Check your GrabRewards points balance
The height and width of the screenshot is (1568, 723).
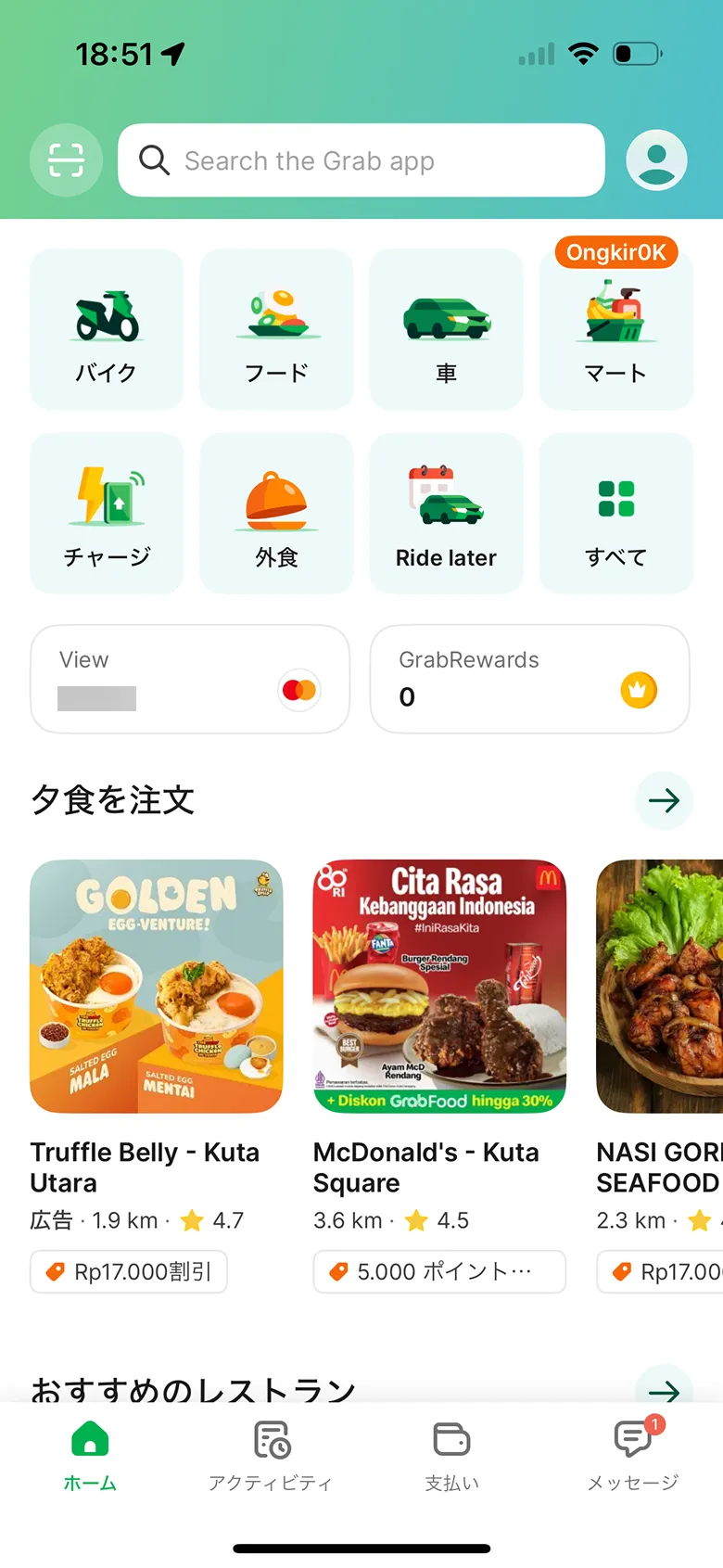(x=528, y=678)
